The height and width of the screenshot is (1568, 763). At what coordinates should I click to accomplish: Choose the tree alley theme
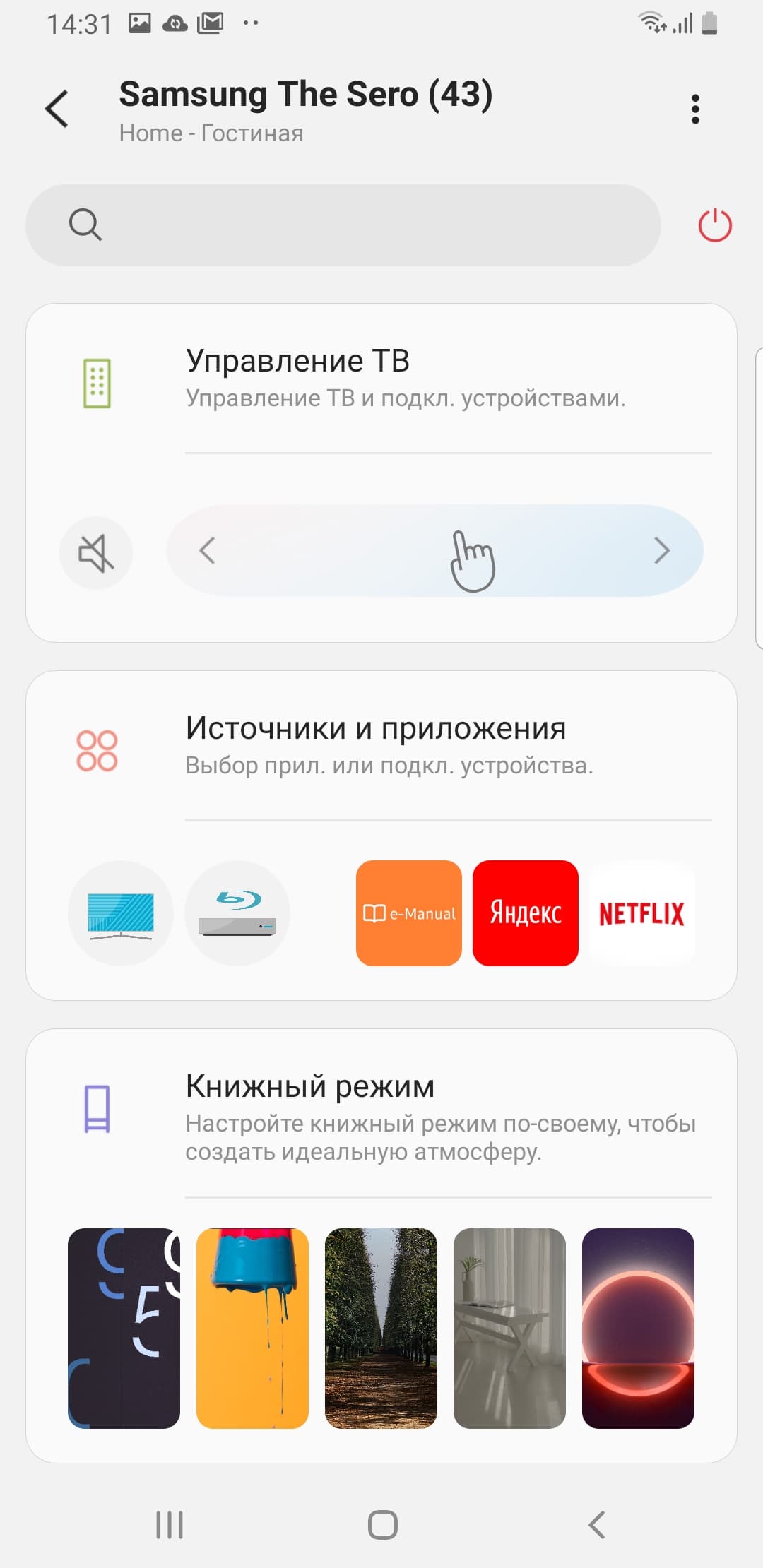[381, 1328]
